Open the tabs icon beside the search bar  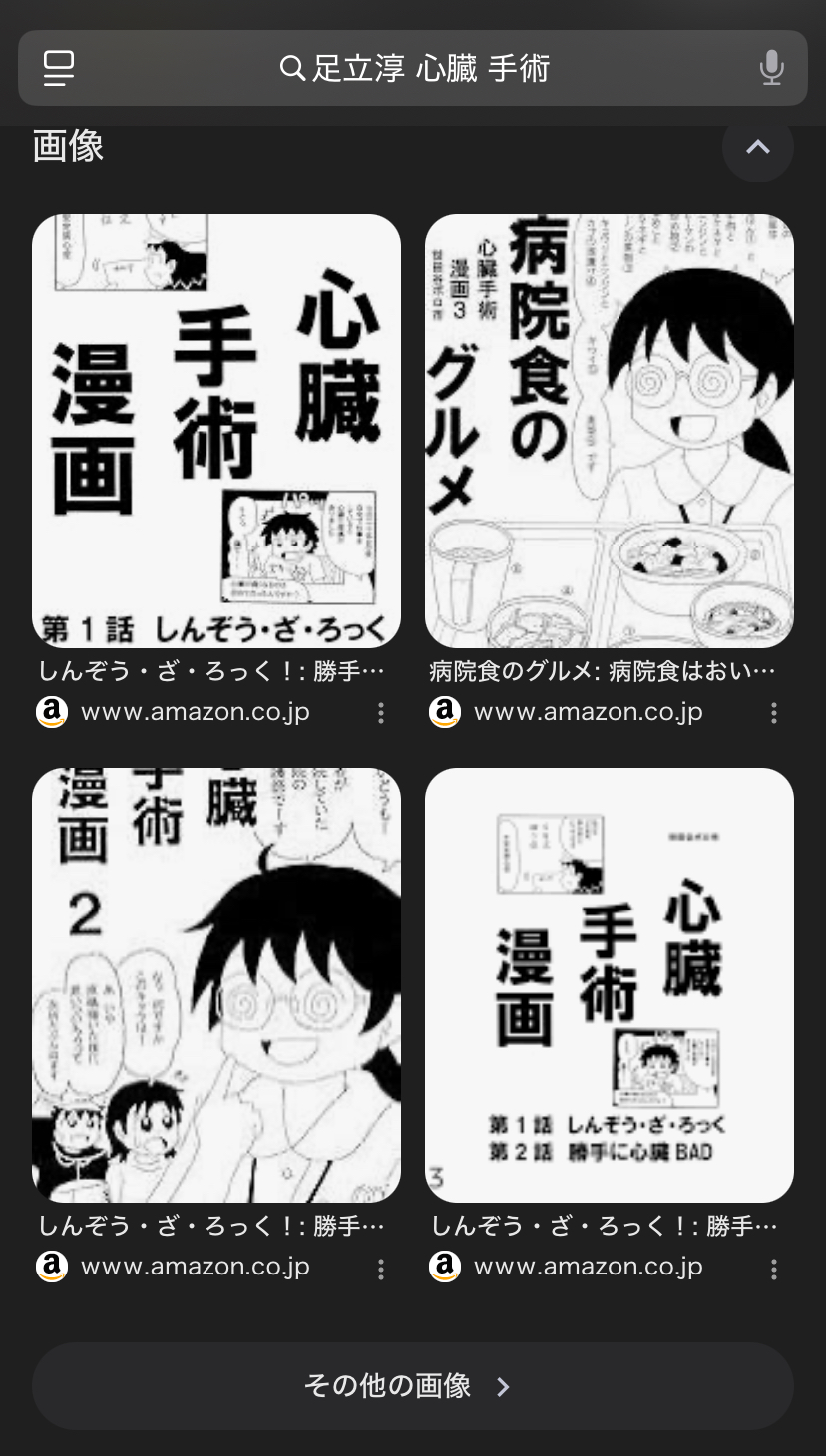click(x=59, y=68)
